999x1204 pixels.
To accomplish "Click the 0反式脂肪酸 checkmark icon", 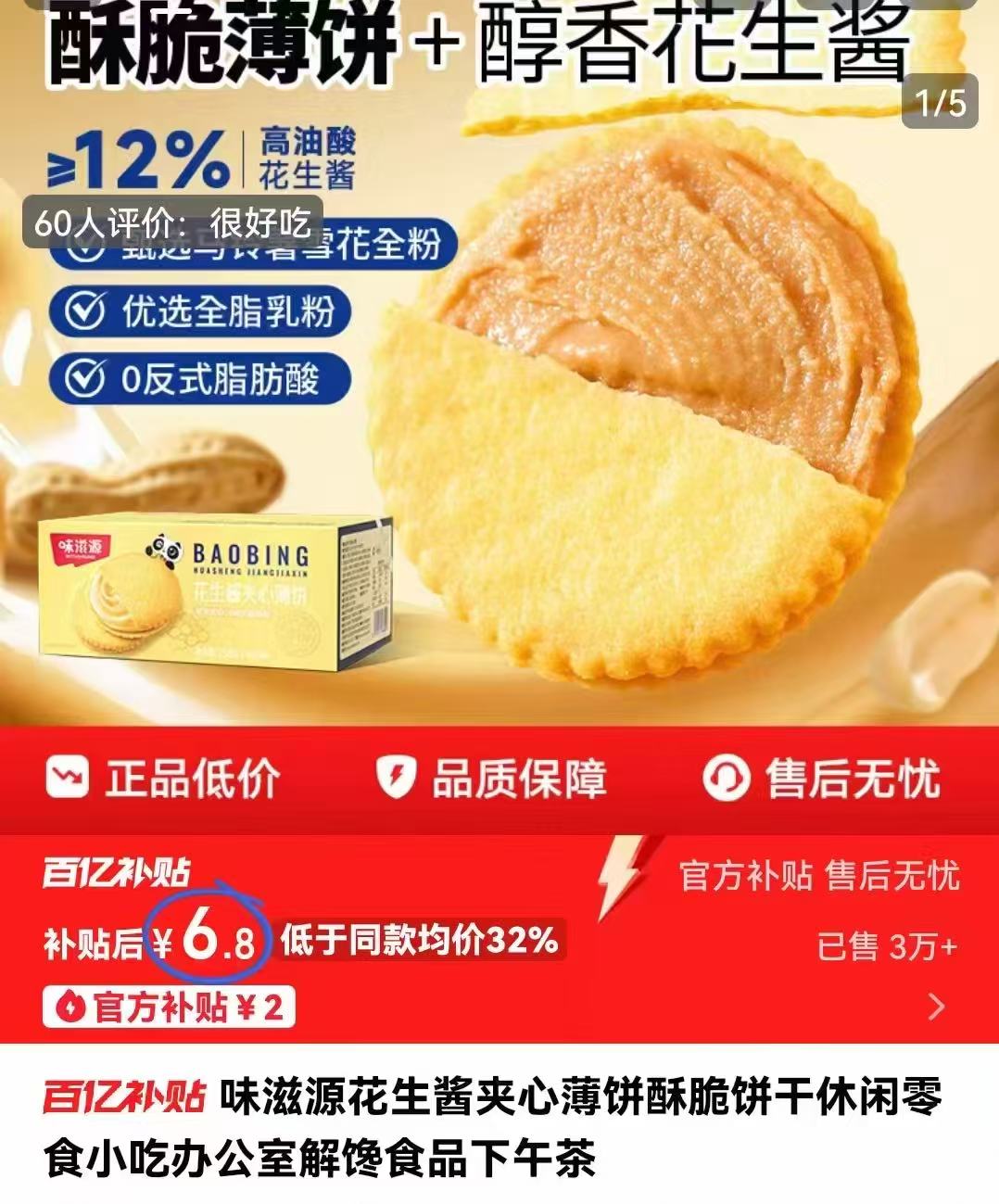I will point(86,377).
